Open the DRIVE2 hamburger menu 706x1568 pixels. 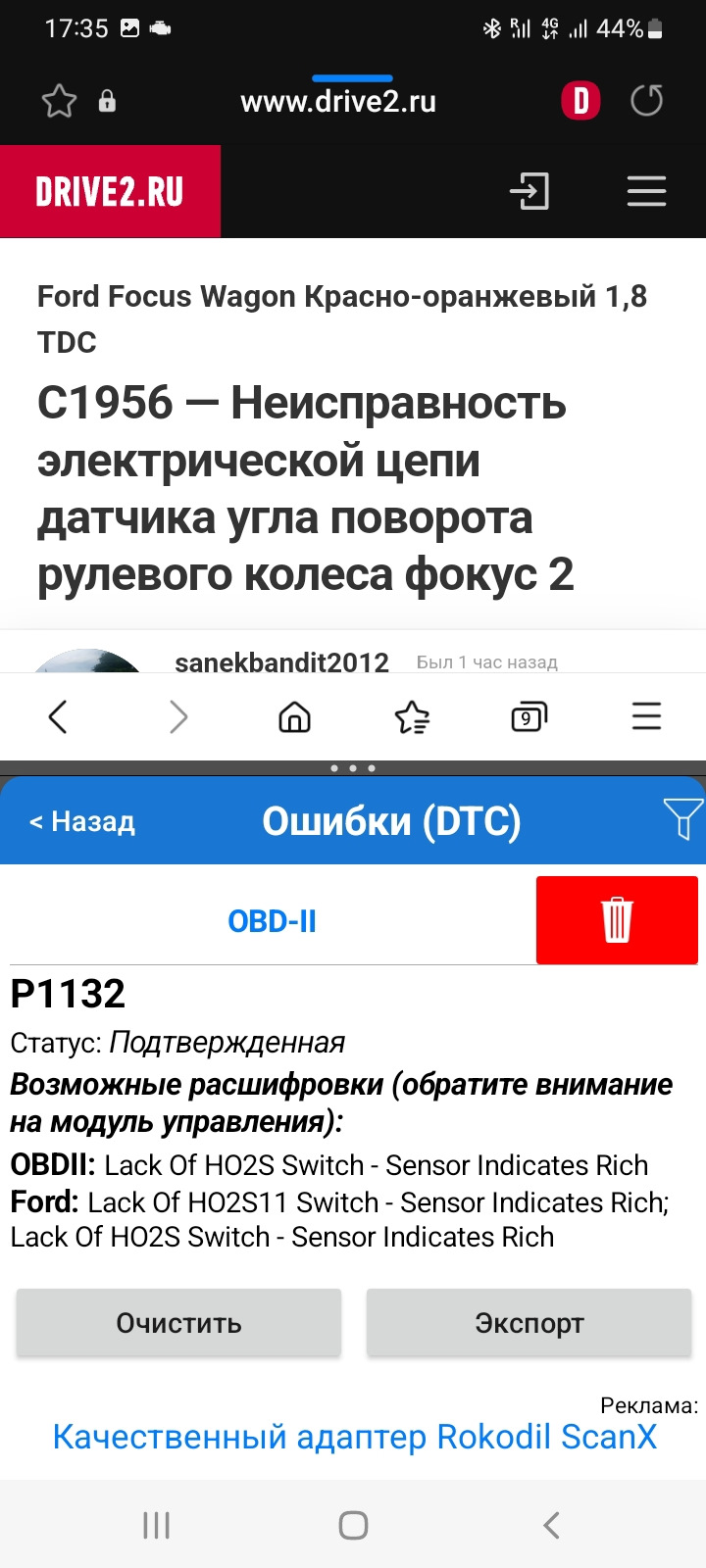point(646,191)
